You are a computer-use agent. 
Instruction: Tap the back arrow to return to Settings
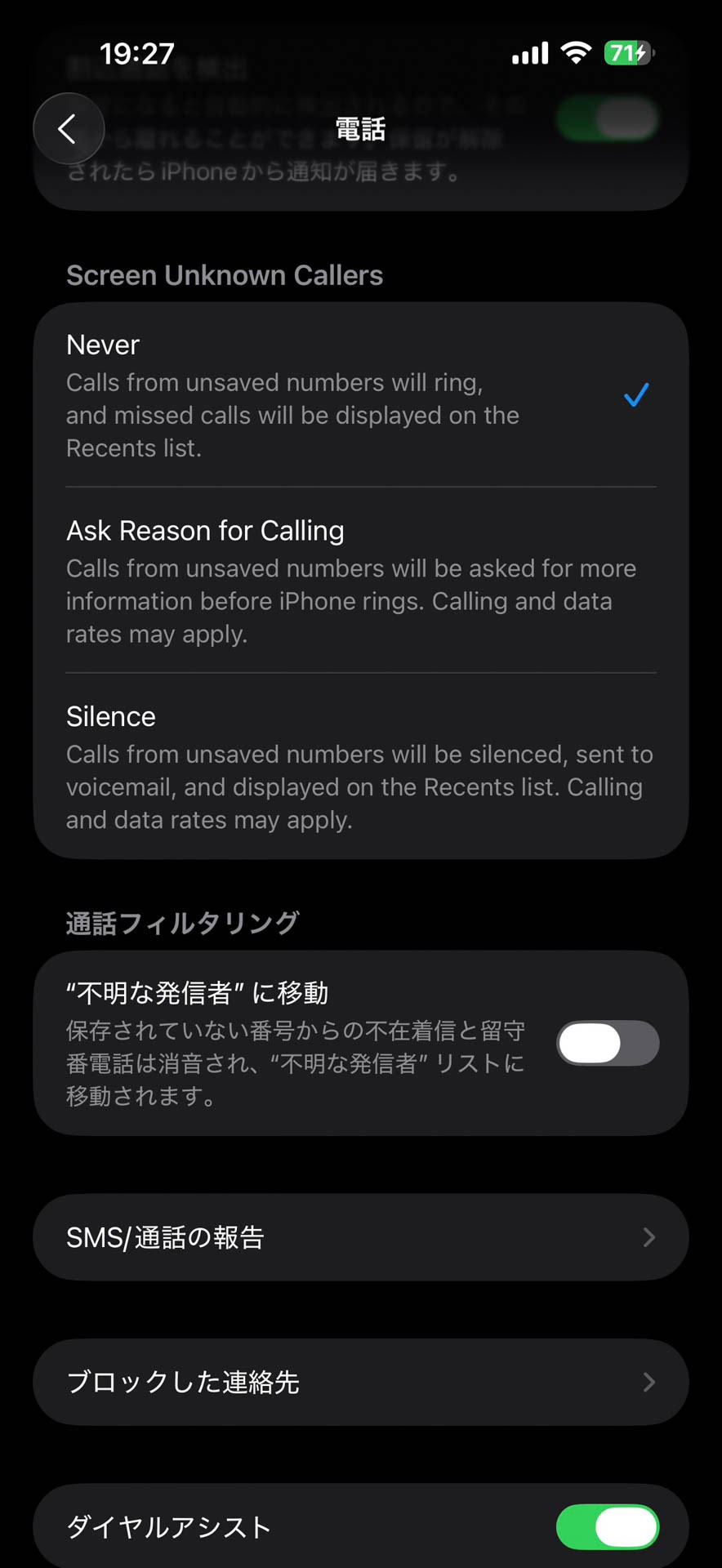(69, 128)
